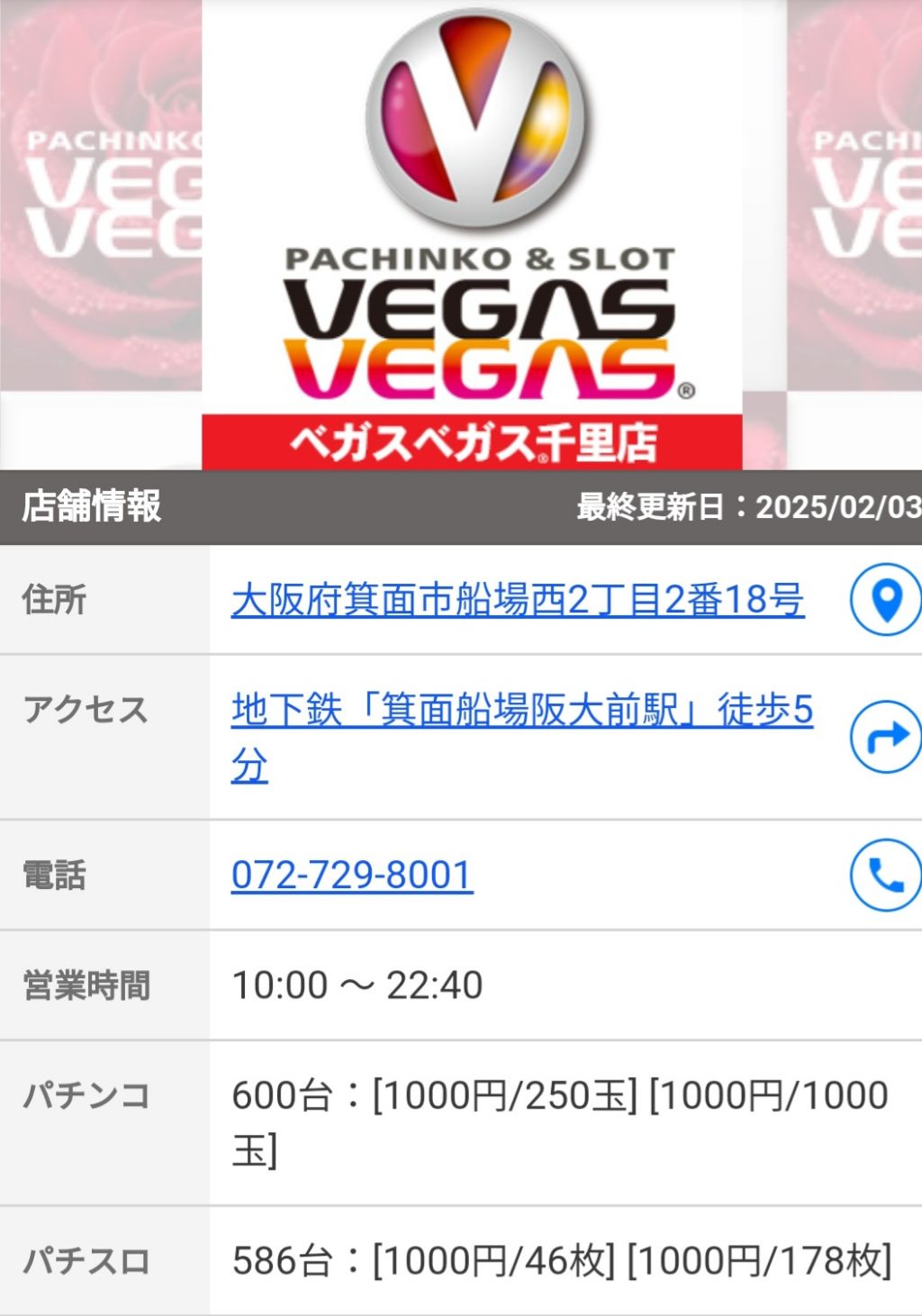Open the phone number 072-729-8001 link
The height and width of the screenshot is (1316, 922).
click(352, 876)
